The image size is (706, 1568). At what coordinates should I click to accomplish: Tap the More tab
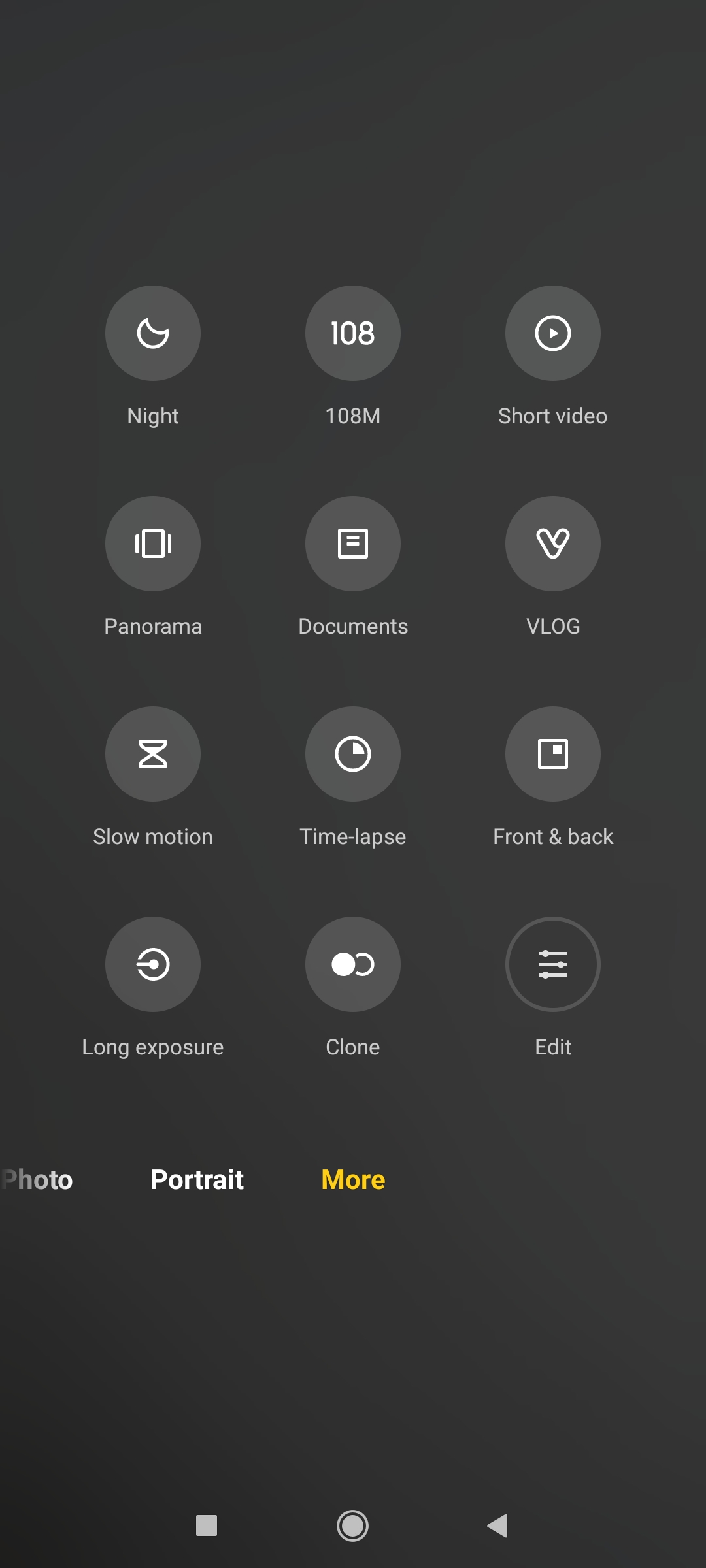click(x=353, y=1180)
